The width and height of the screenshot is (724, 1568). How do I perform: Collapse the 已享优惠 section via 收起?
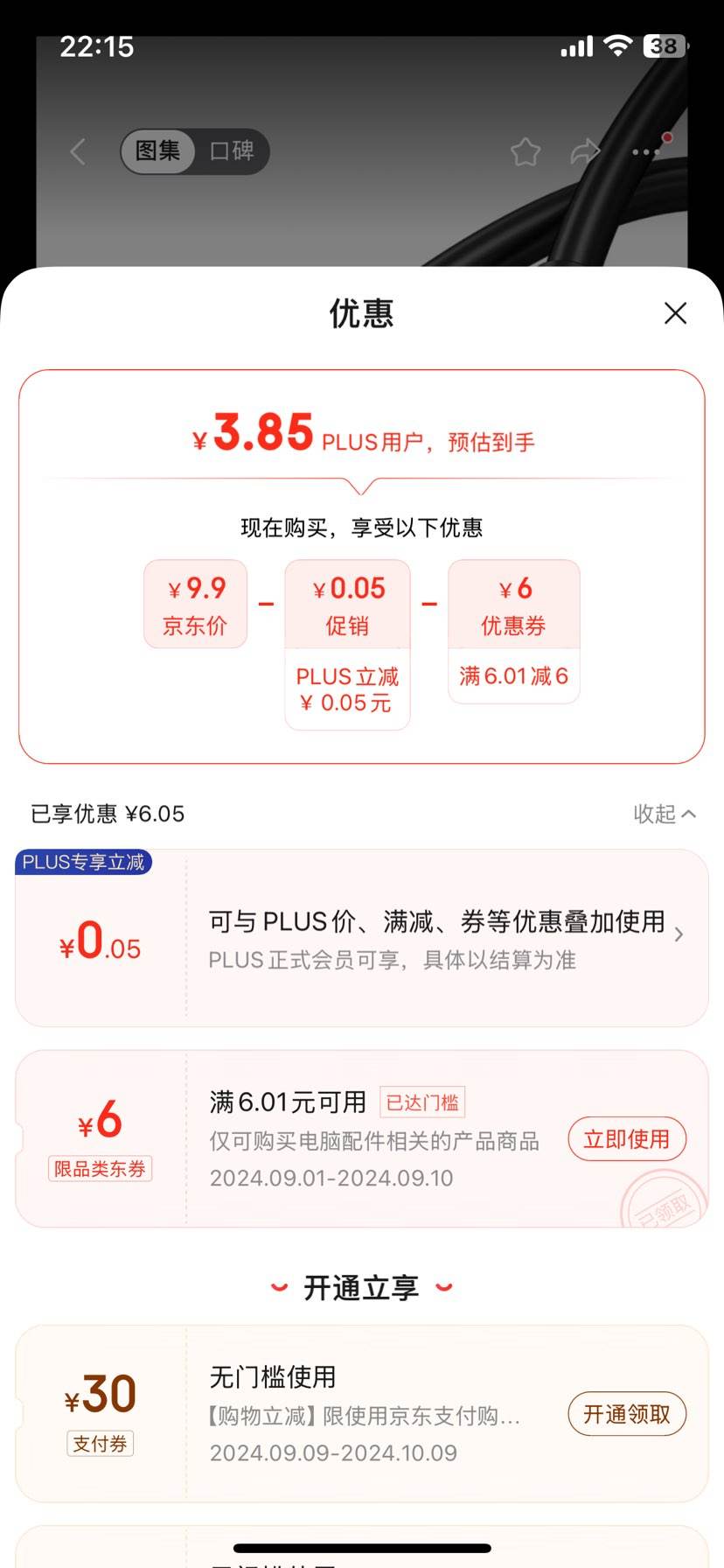[x=664, y=813]
